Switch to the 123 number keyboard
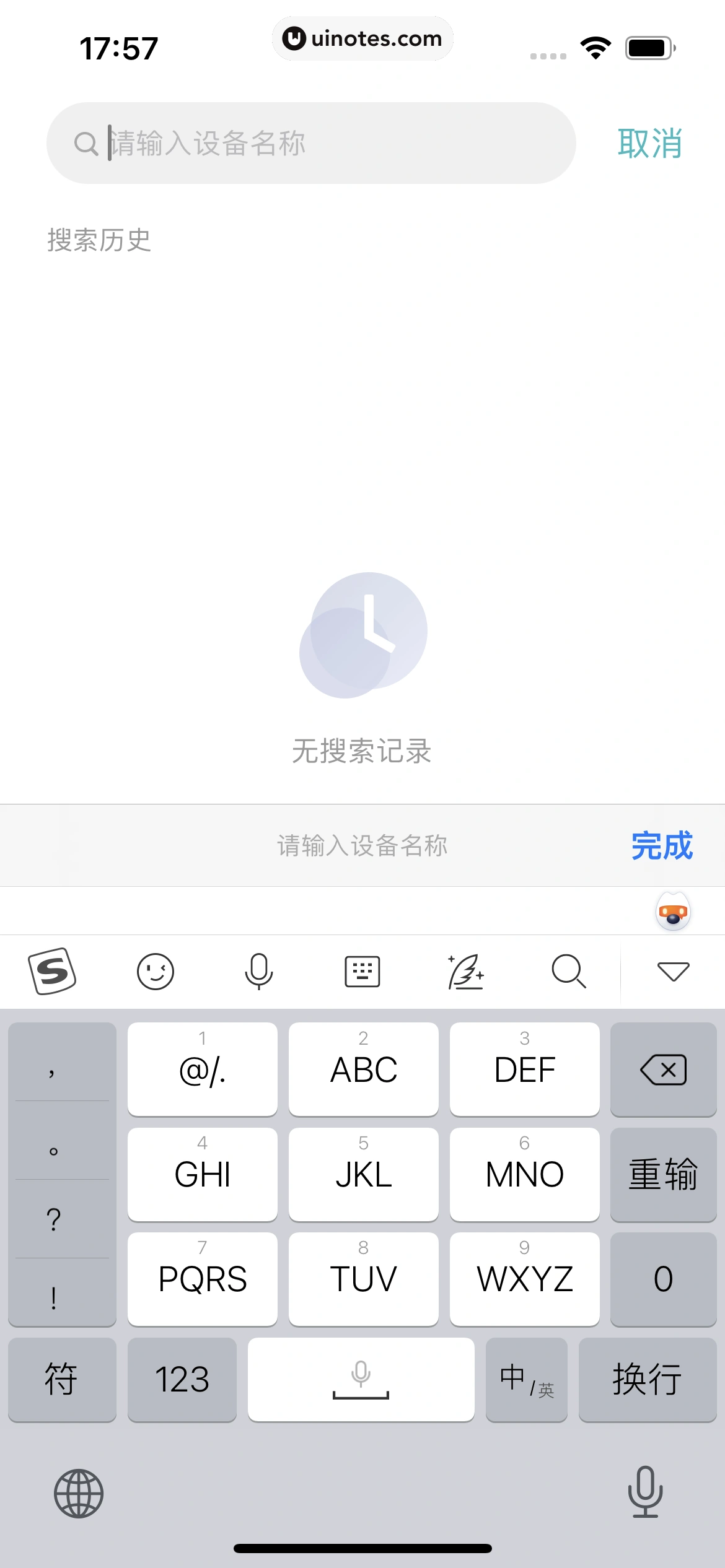This screenshot has height=1568, width=725. coord(182,1379)
